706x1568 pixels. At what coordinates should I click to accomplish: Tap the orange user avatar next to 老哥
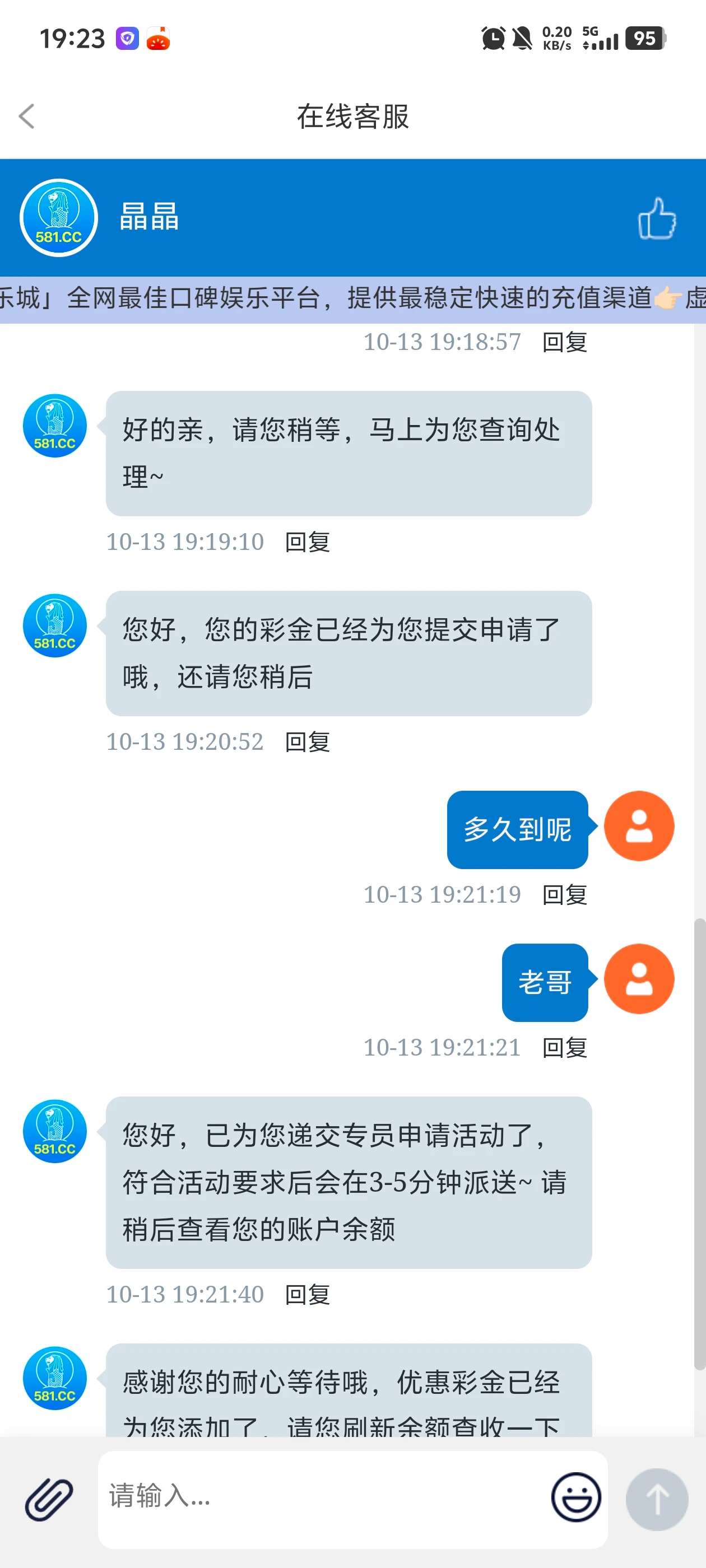tap(639, 978)
